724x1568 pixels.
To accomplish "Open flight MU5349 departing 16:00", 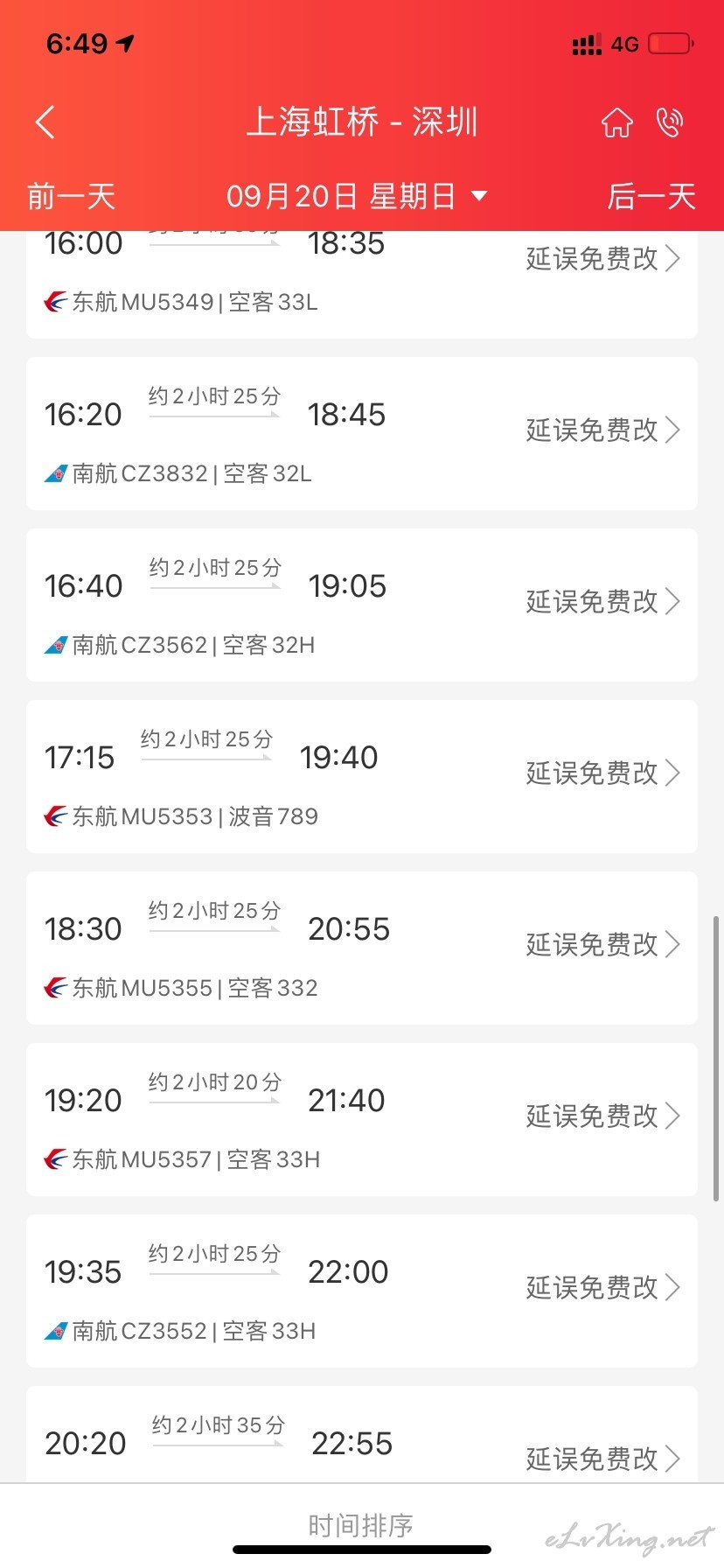I will (x=362, y=284).
